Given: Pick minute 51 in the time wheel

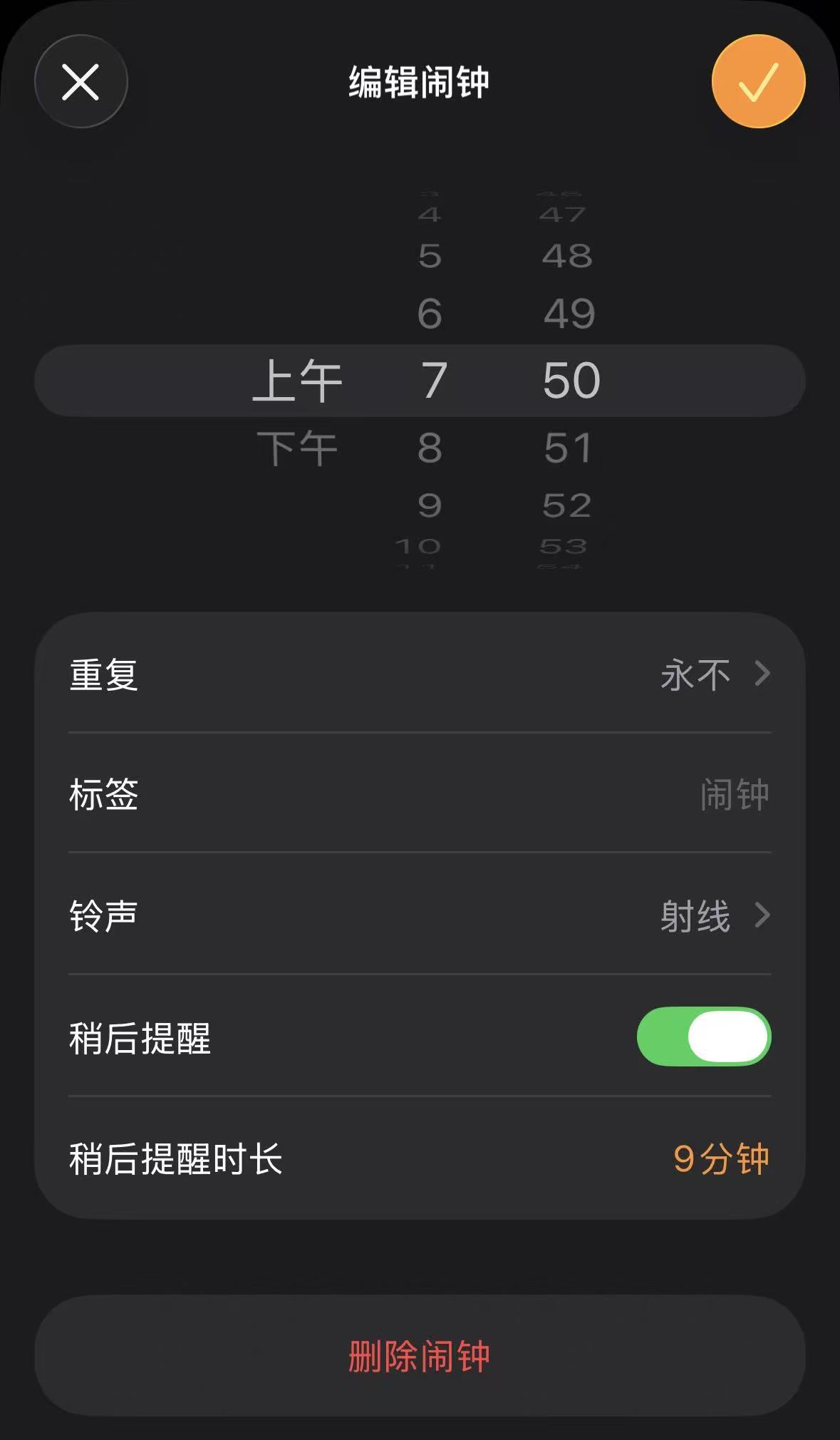Looking at the screenshot, I should [x=568, y=448].
